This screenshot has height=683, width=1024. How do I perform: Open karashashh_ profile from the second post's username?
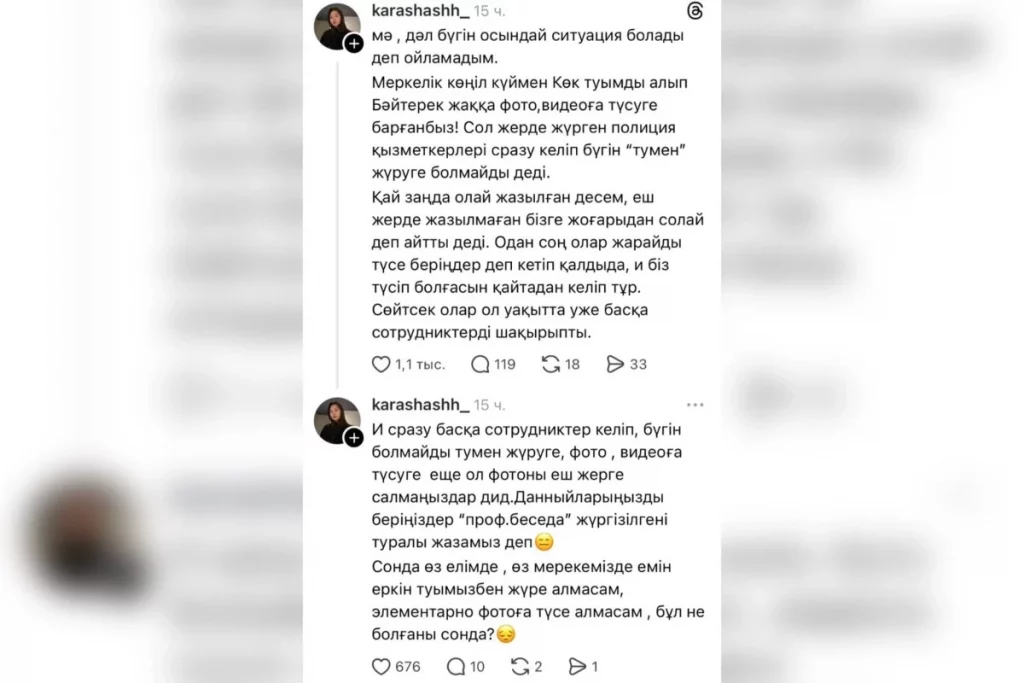tap(420, 404)
